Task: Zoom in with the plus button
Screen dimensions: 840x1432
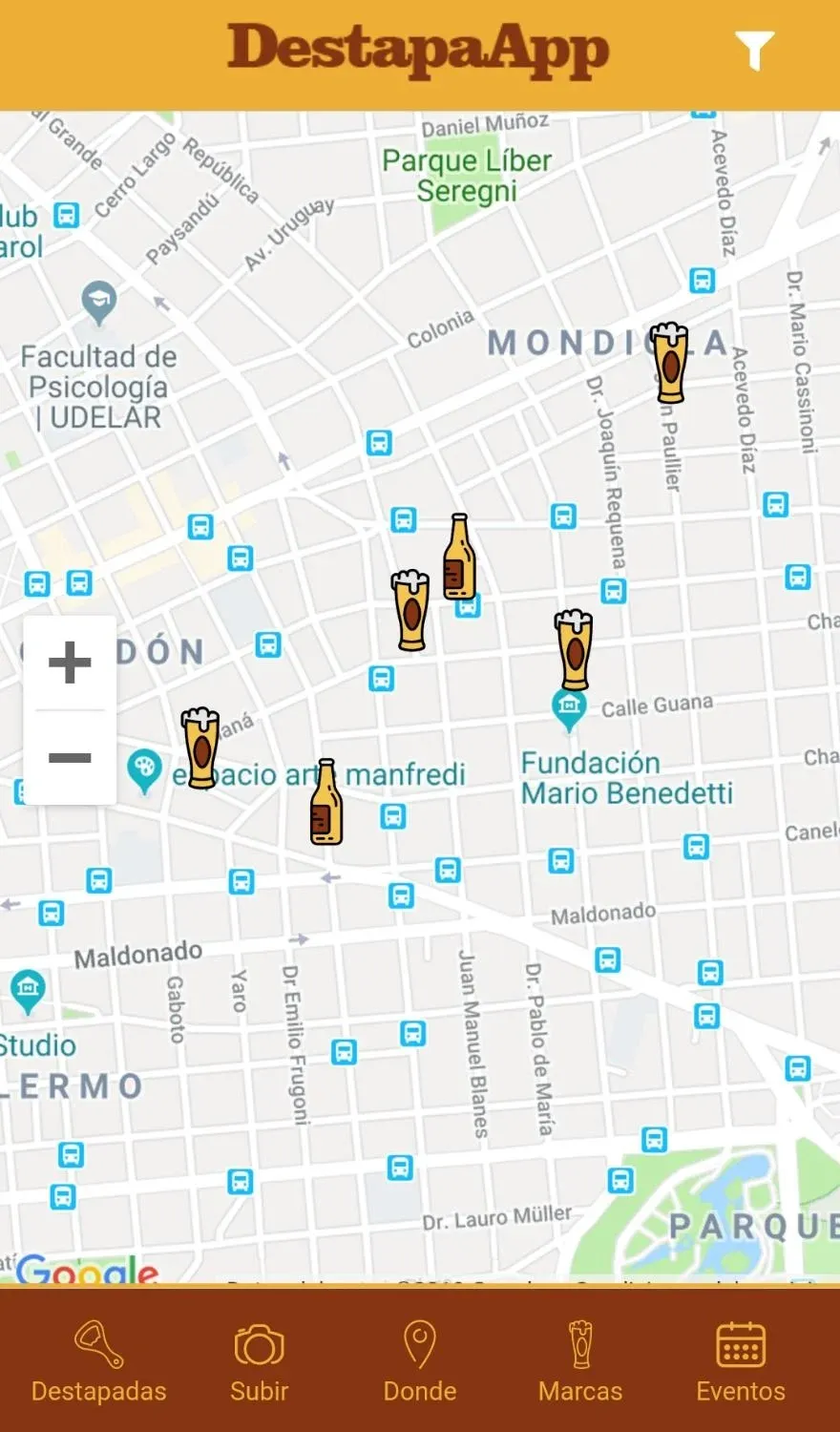Action: [x=70, y=663]
